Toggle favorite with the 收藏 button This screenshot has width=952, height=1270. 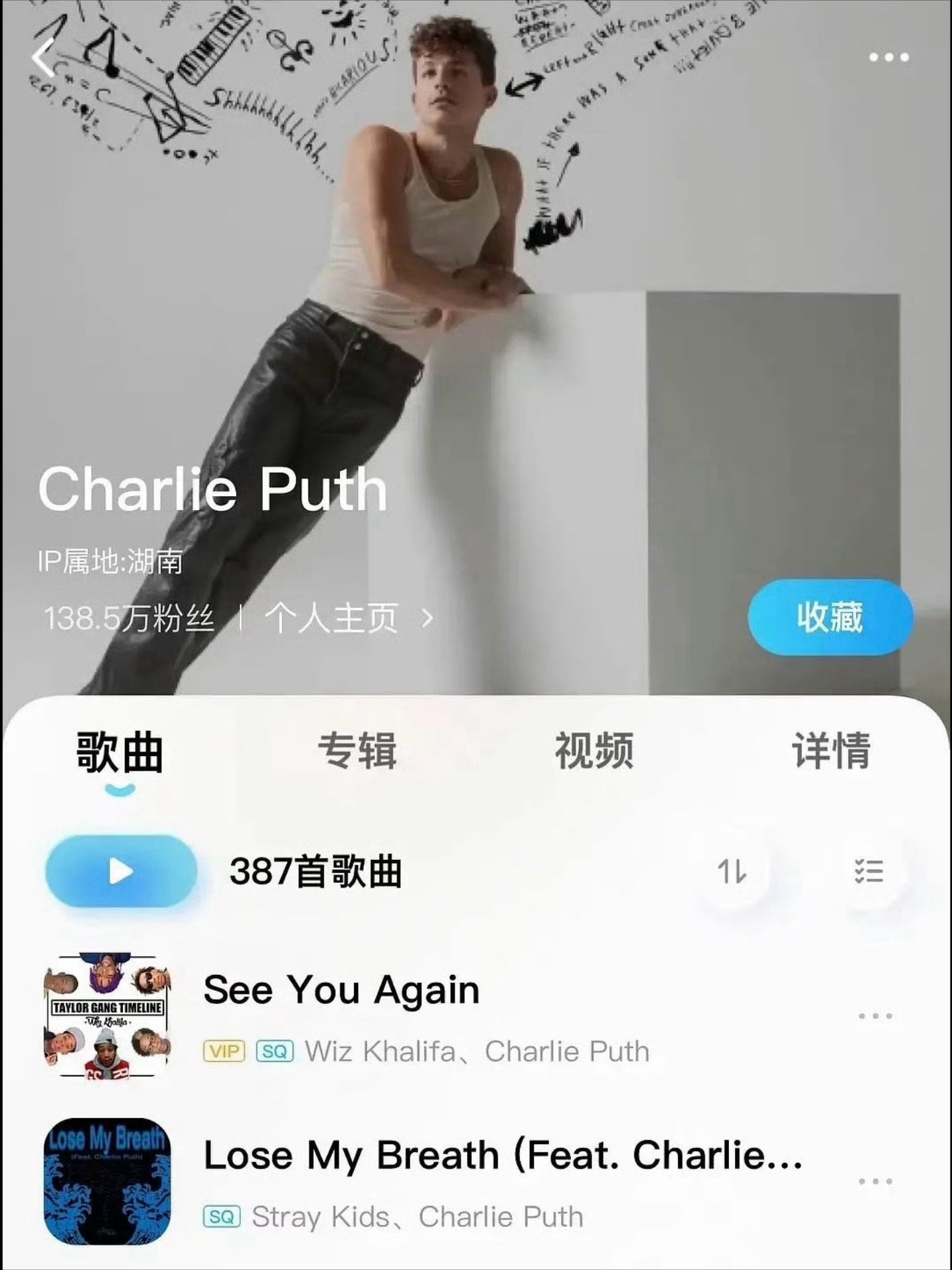click(830, 616)
